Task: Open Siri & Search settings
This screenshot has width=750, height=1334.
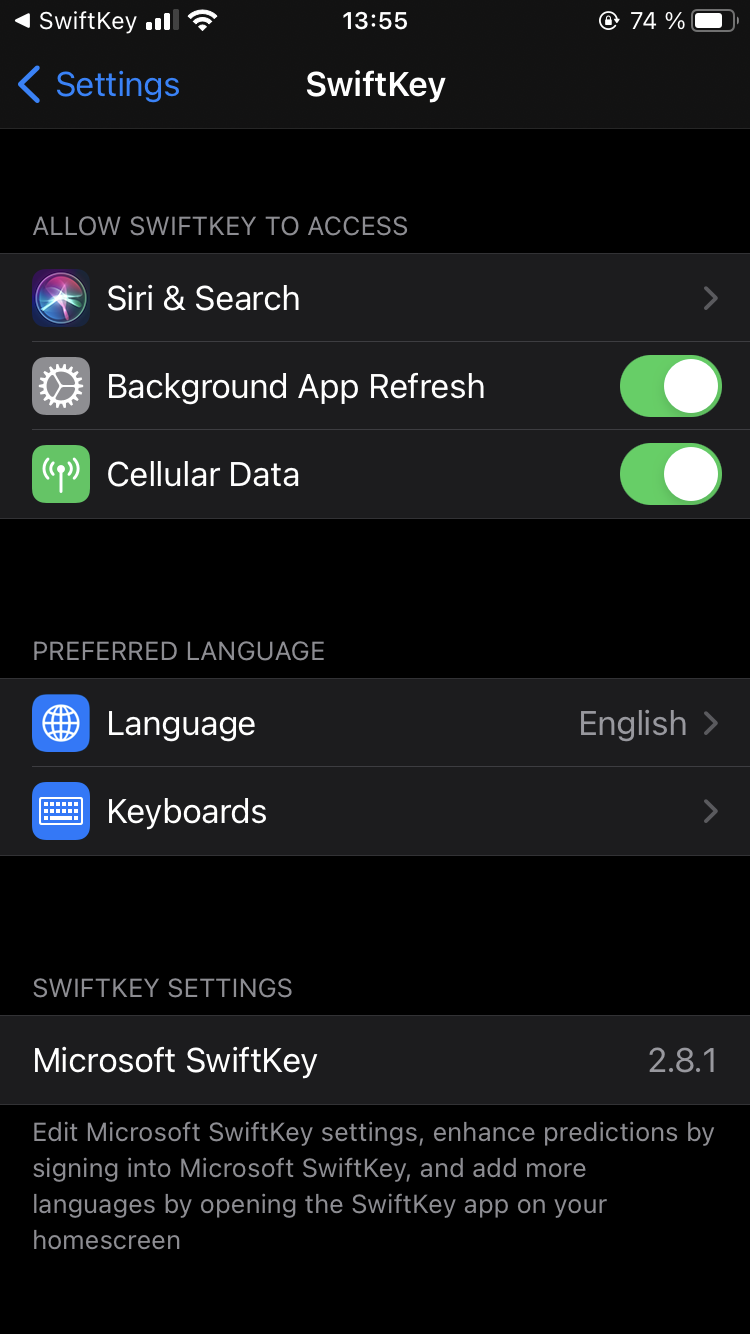Action: (x=374, y=298)
